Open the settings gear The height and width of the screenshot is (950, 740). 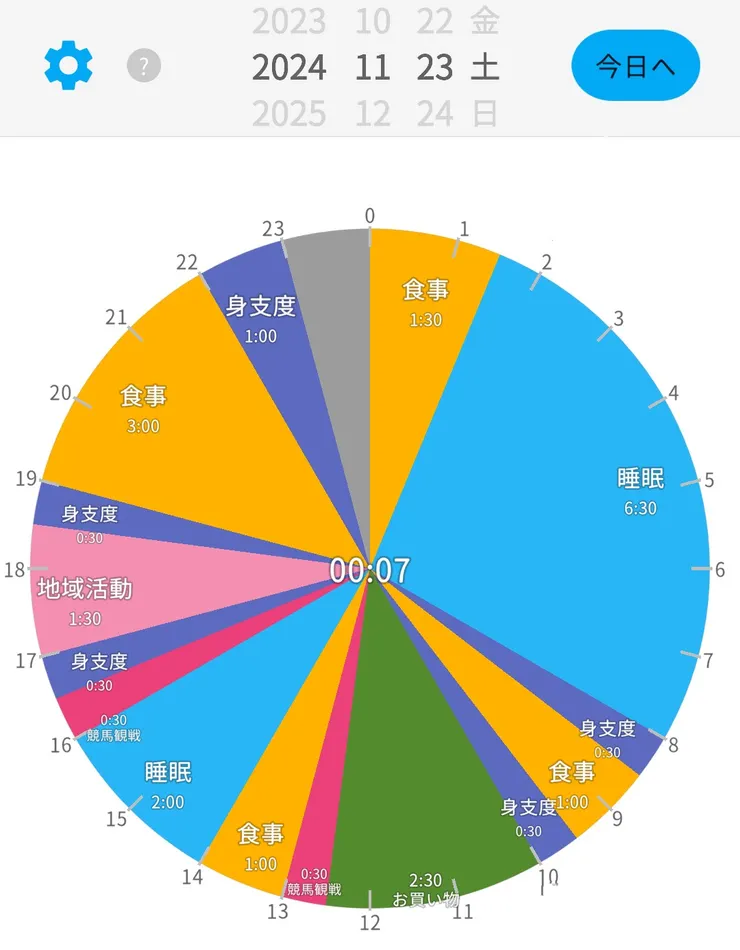69,65
